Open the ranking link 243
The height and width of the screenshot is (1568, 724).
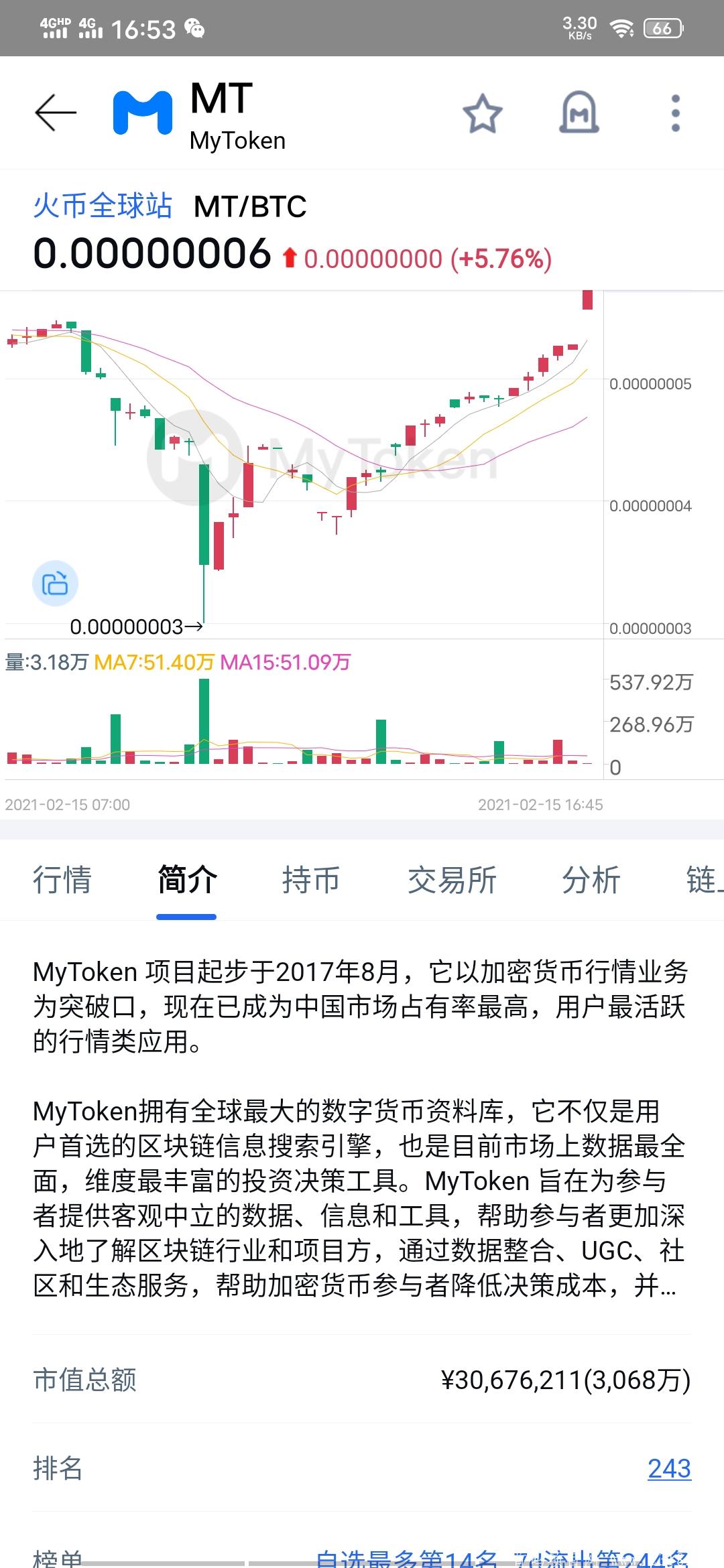click(669, 1468)
